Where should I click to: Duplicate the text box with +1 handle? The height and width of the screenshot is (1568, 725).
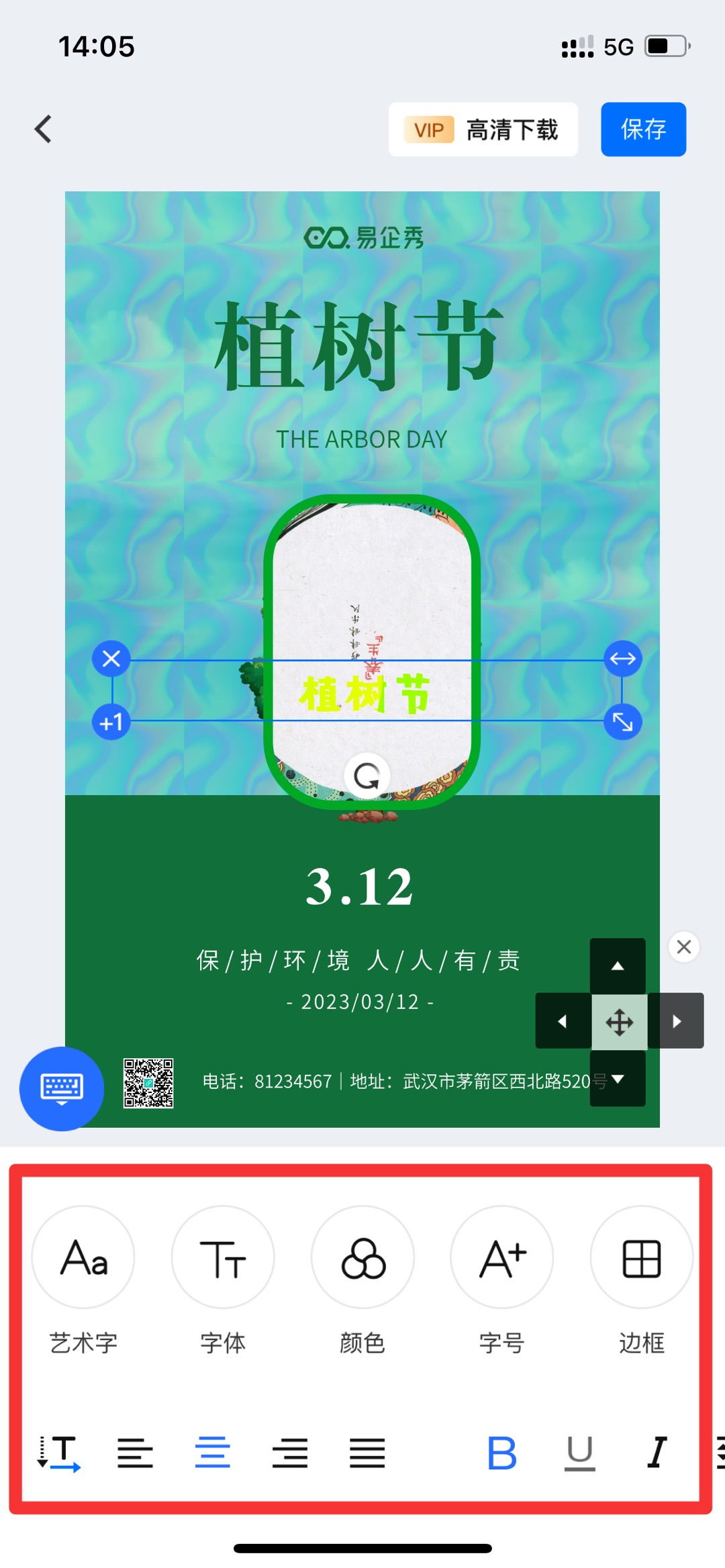click(x=111, y=722)
